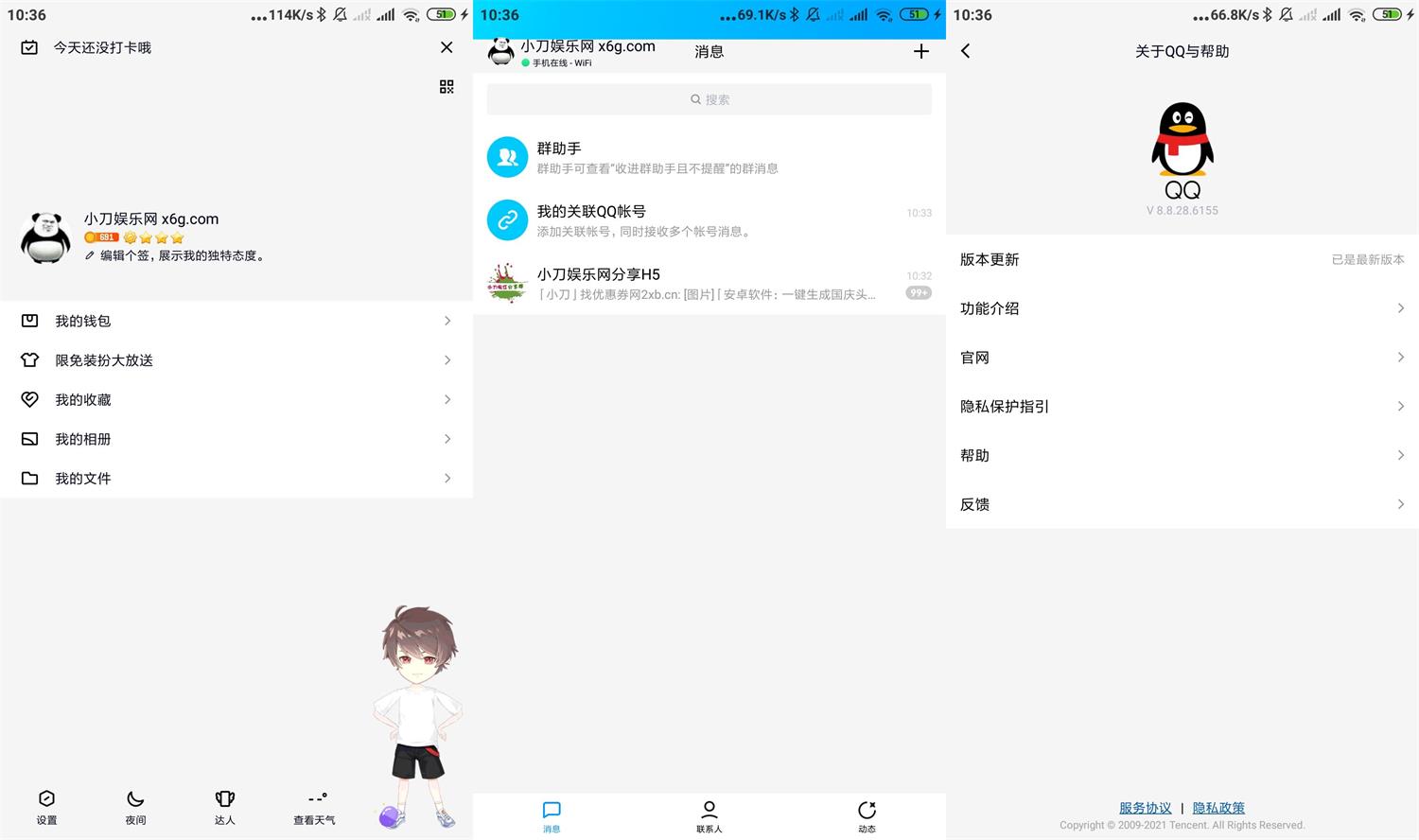Screen dimensions: 1419x840
Task: Open 我的关联QQ帐号 entry
Action: [709, 220]
